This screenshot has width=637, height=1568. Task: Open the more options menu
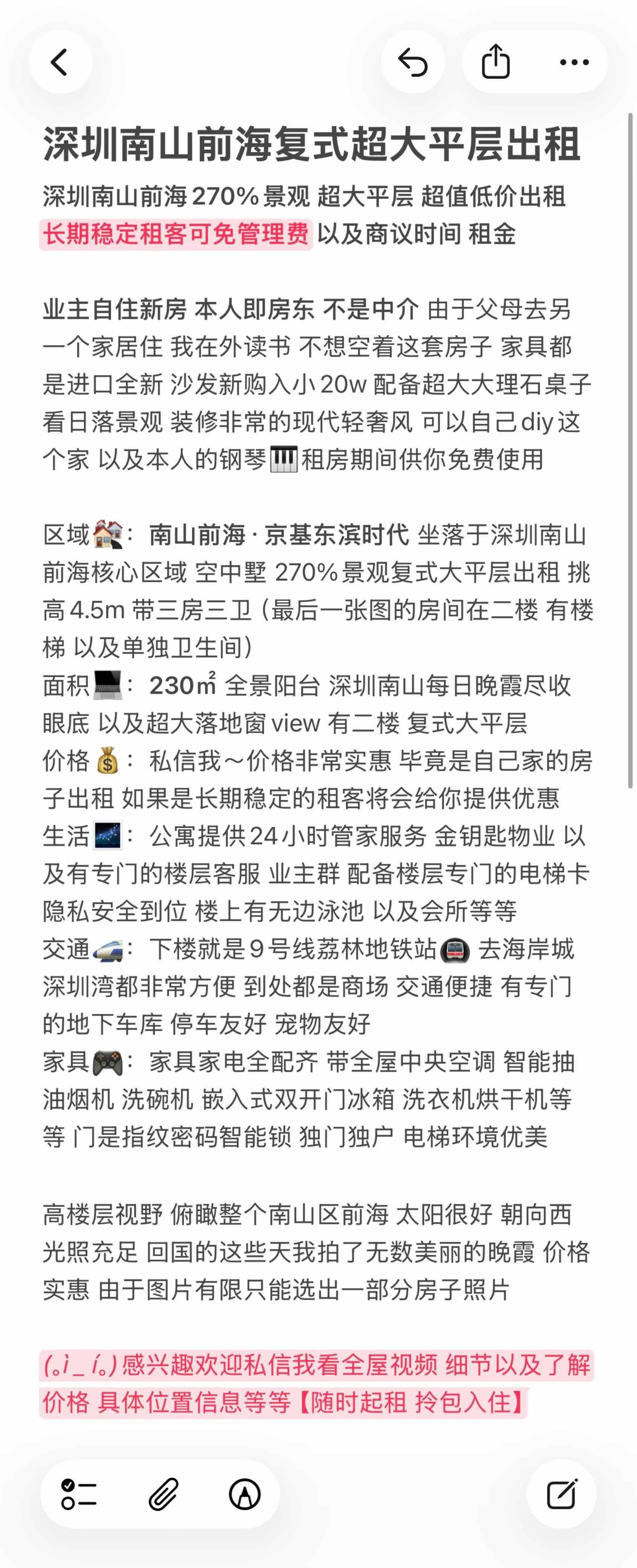[x=574, y=62]
